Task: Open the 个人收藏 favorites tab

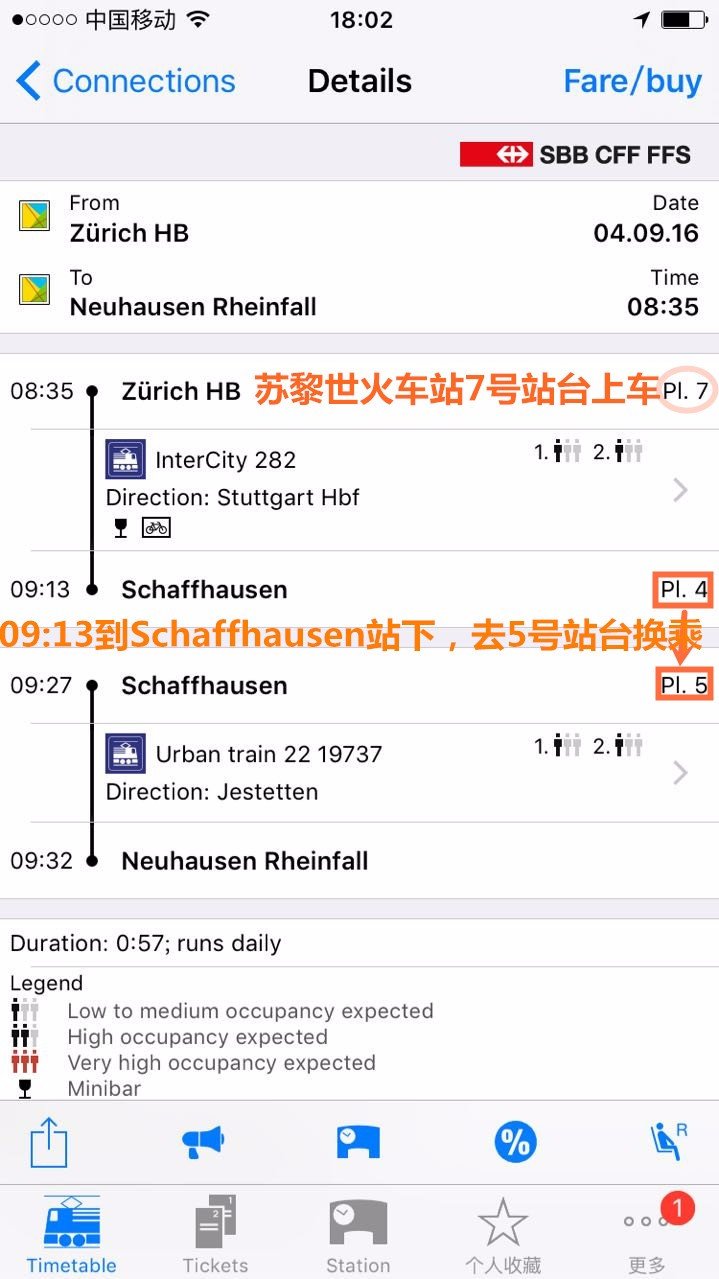Action: tap(502, 1234)
